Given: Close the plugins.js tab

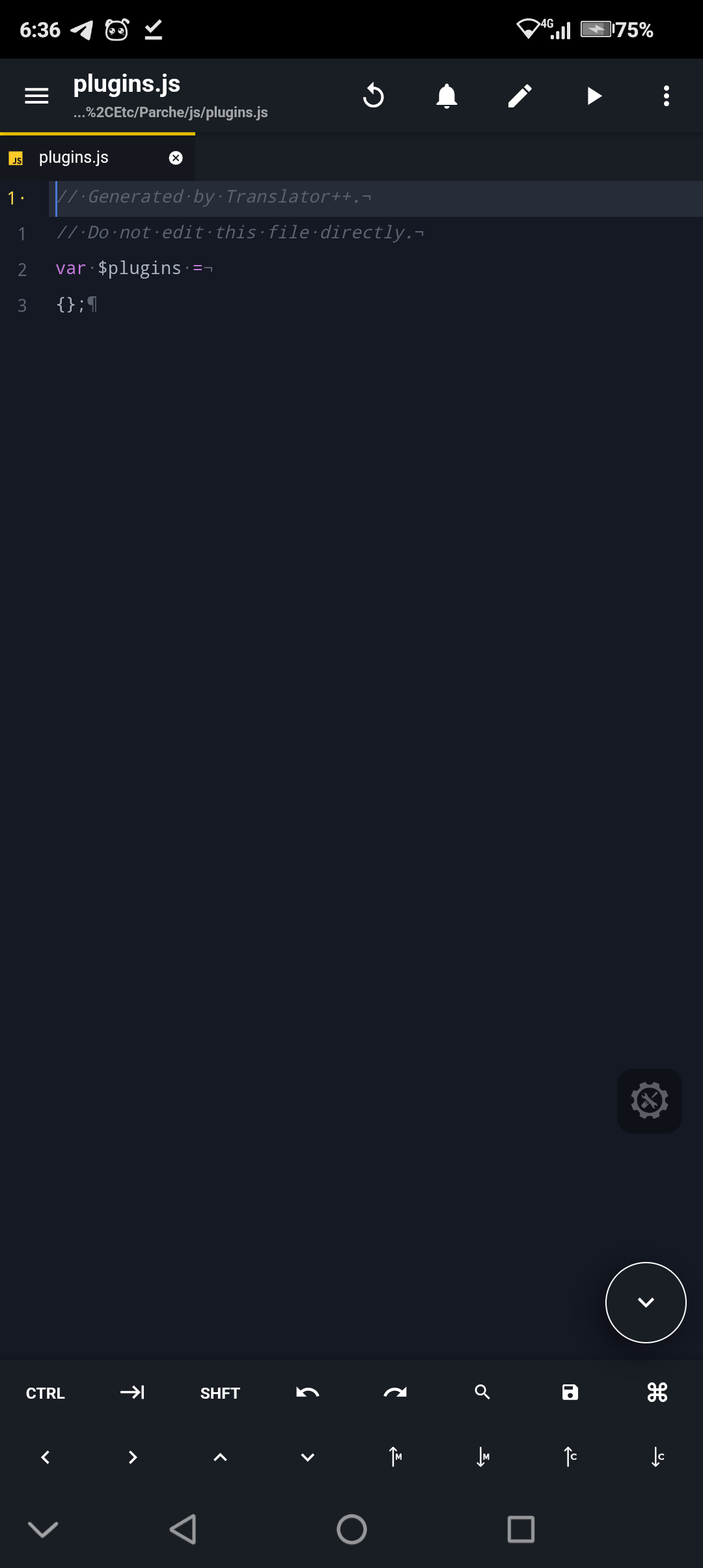Looking at the screenshot, I should (176, 158).
